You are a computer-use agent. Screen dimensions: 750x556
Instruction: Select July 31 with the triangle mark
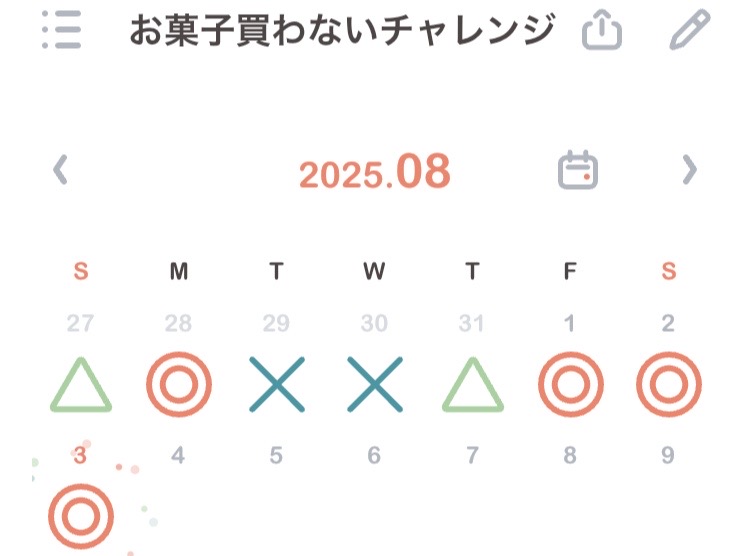coord(472,385)
